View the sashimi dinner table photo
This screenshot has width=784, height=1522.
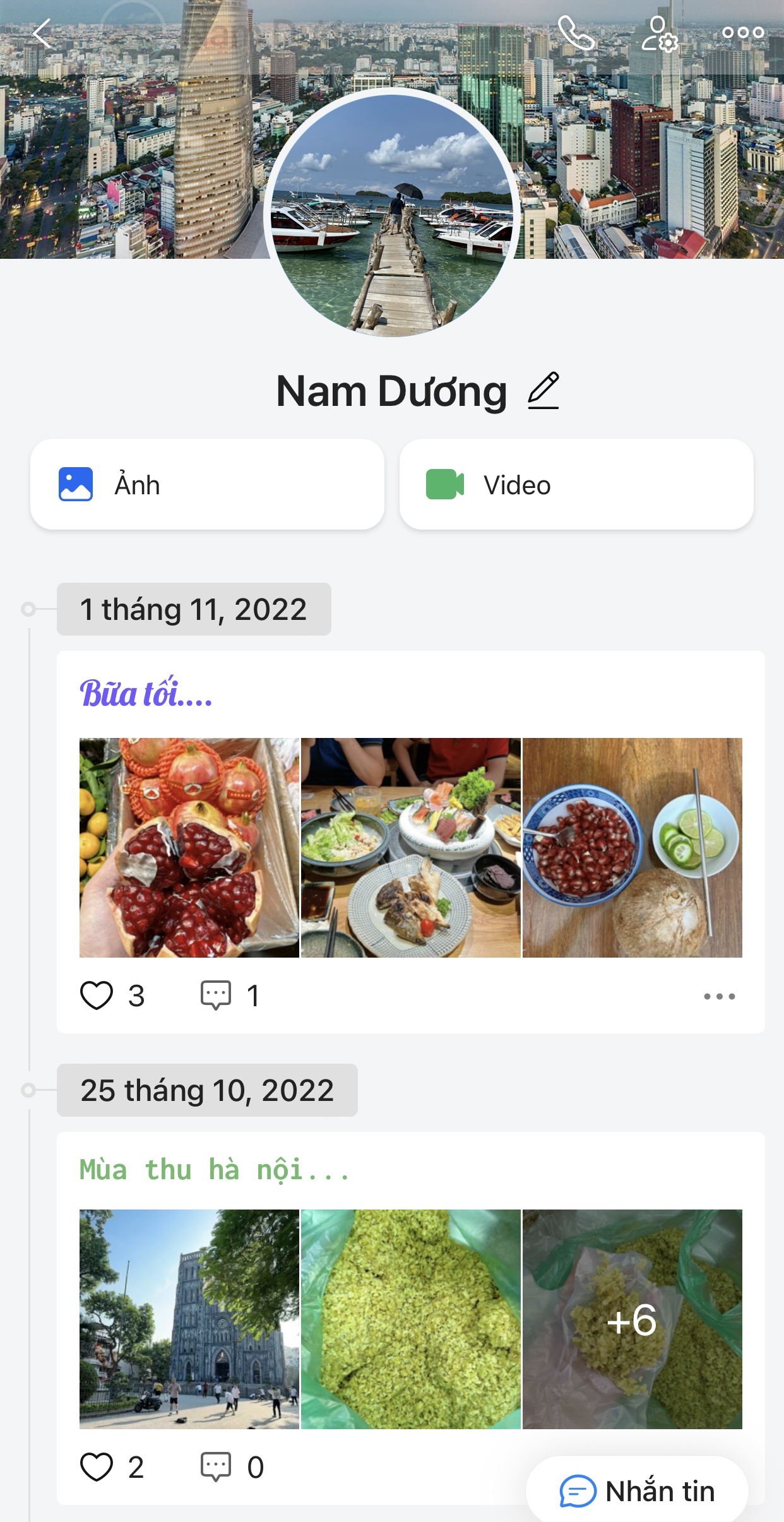click(x=411, y=848)
